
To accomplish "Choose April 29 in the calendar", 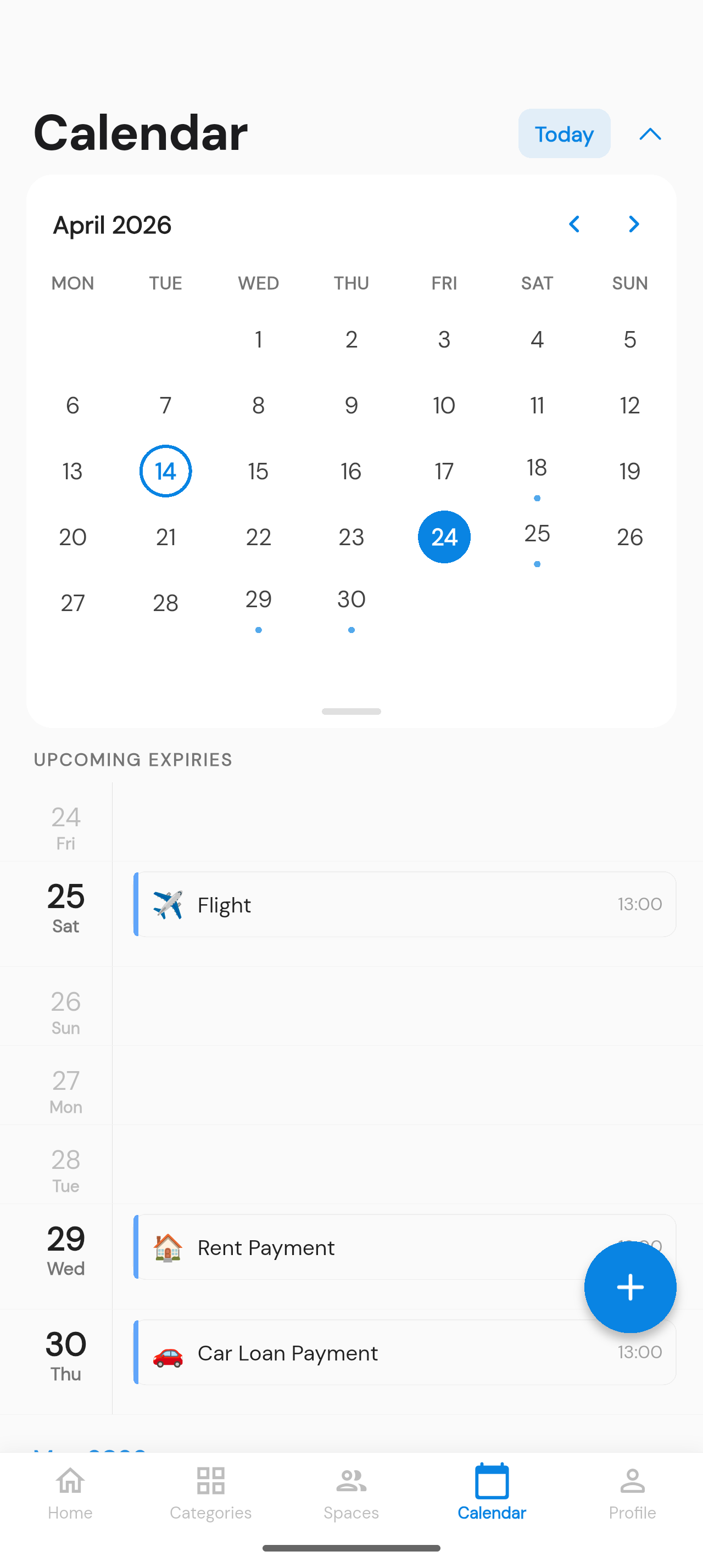I will (258, 603).
